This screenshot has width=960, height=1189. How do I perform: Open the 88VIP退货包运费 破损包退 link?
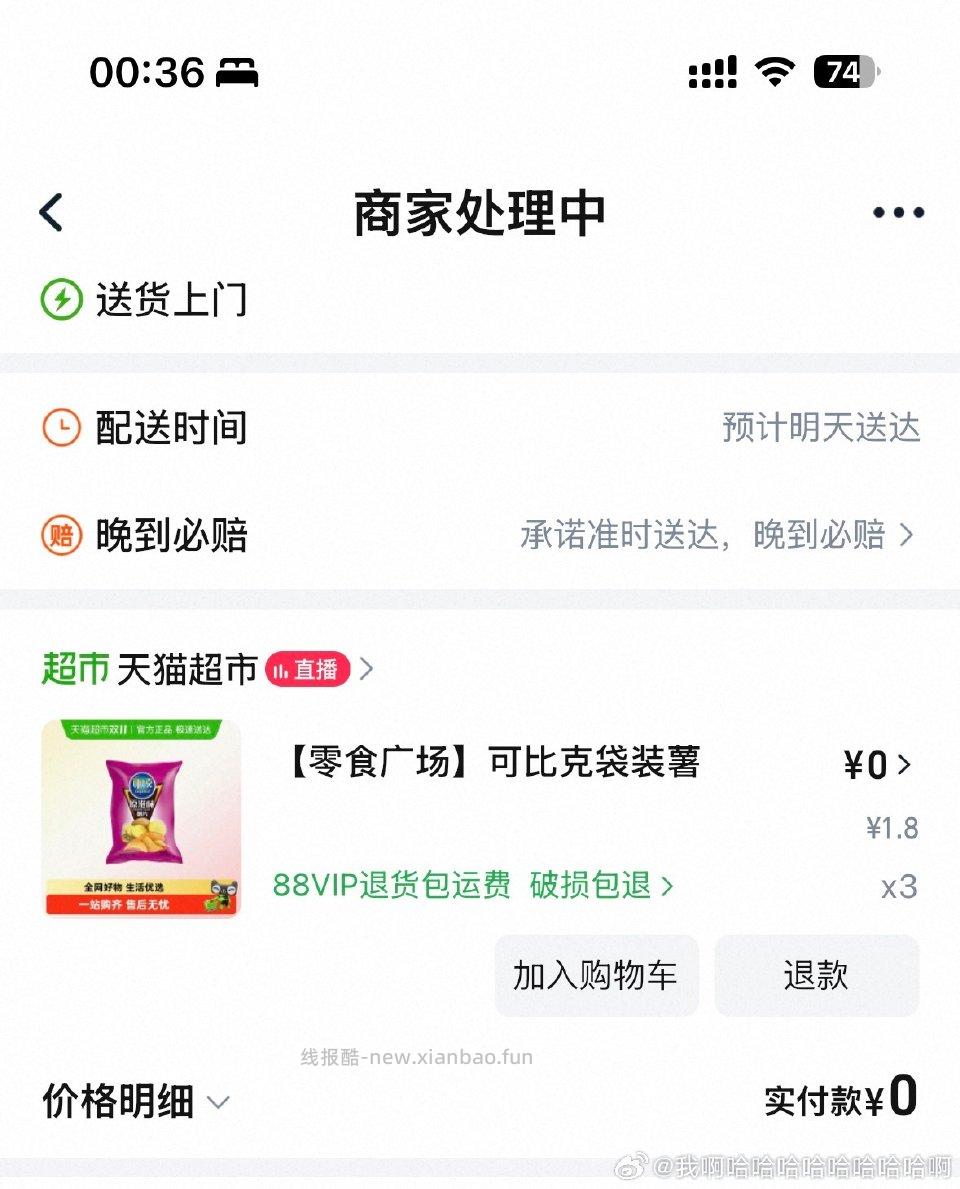[x=460, y=886]
